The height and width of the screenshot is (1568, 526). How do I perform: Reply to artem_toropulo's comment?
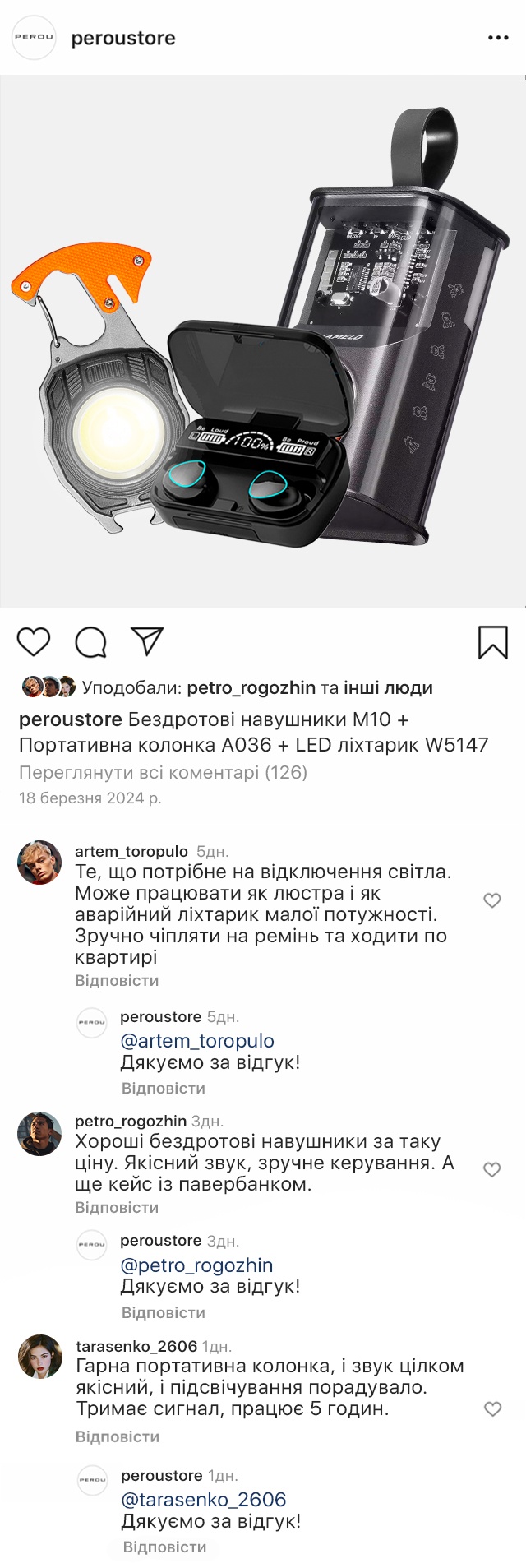coord(117,981)
